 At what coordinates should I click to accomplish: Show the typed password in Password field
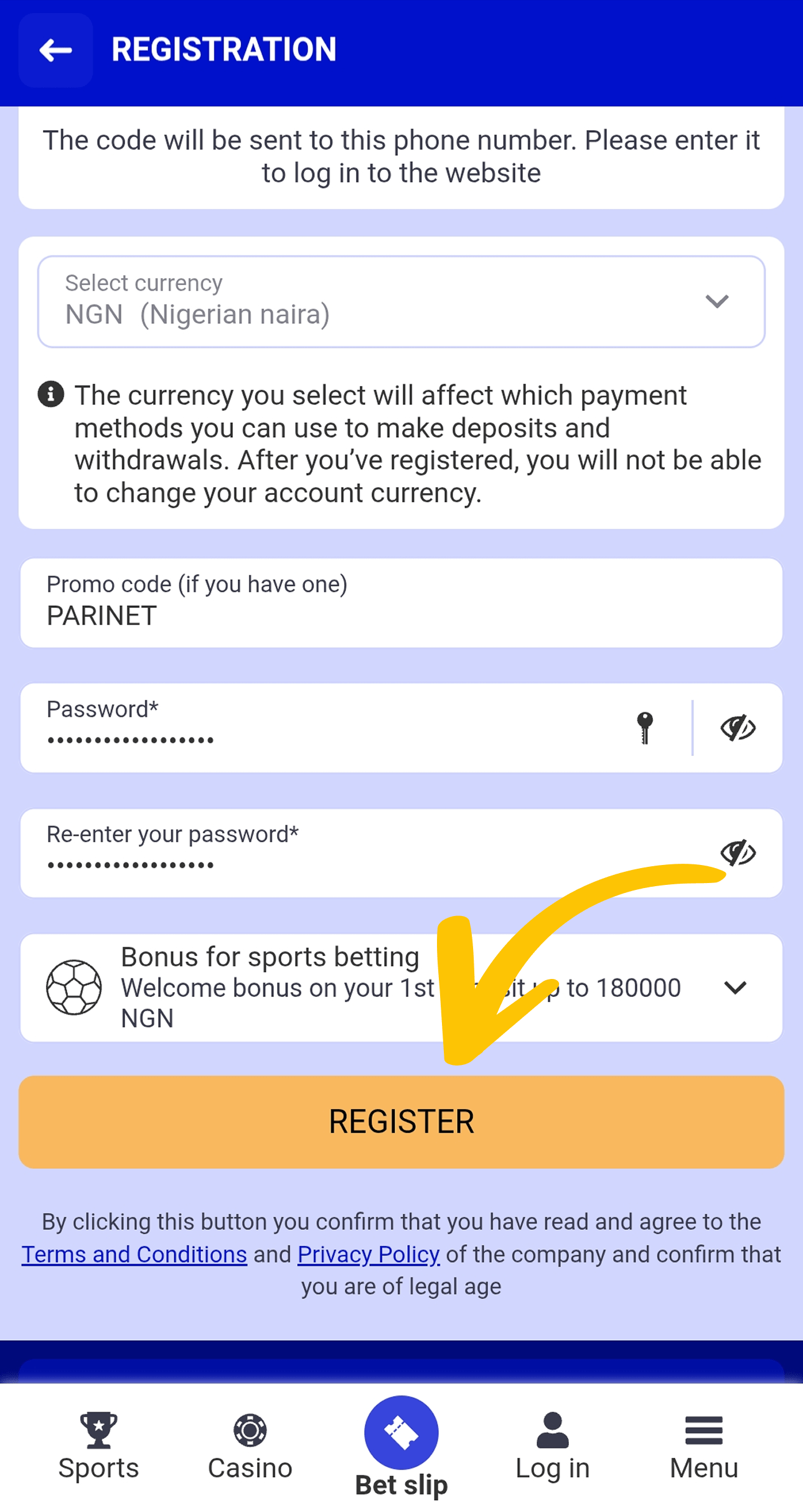click(739, 729)
